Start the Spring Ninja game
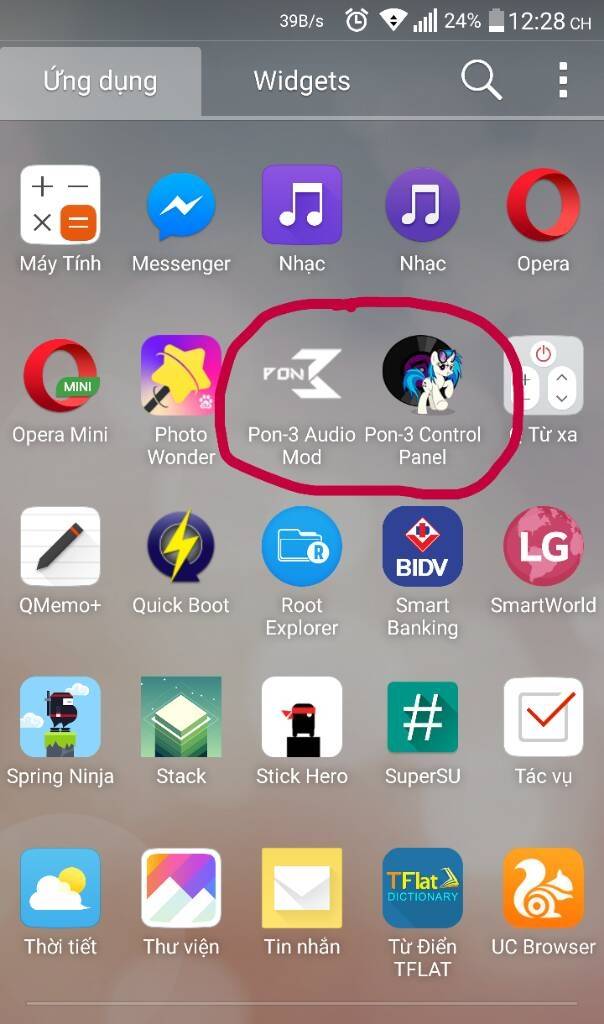 point(60,717)
